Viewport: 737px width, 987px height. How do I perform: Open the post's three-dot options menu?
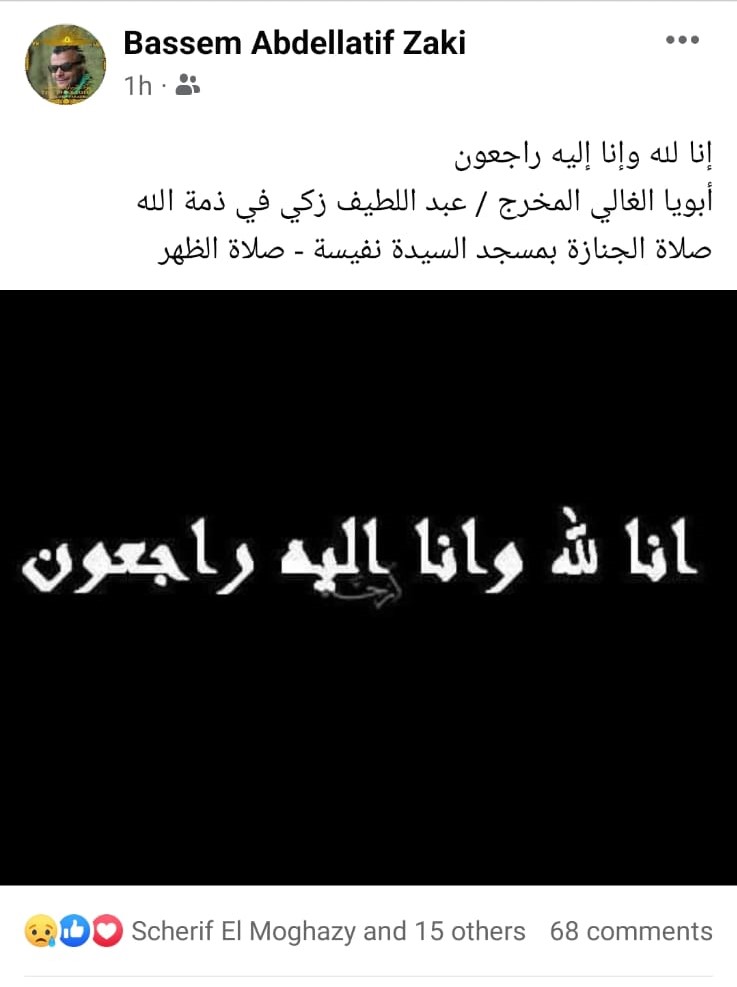point(682,40)
